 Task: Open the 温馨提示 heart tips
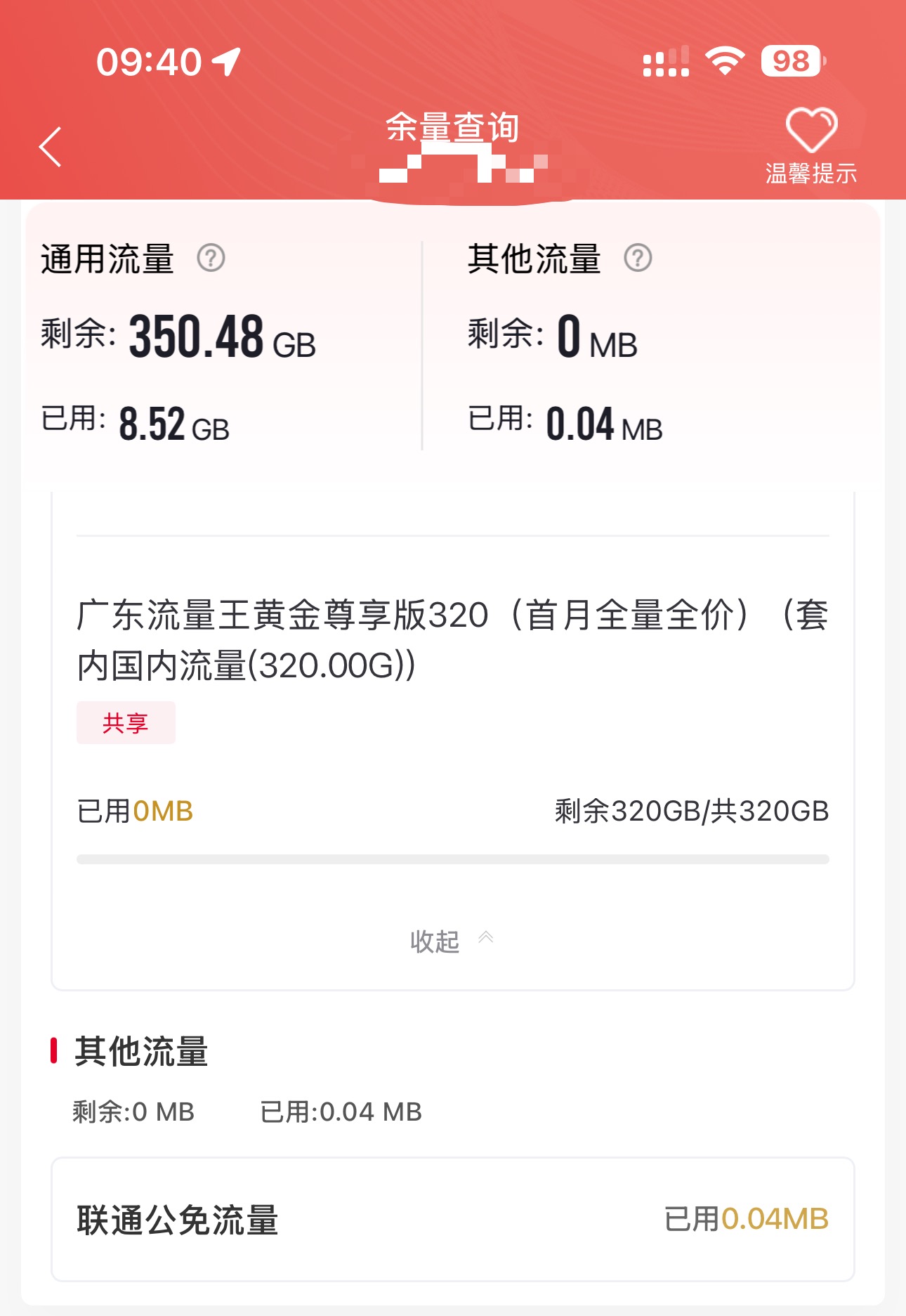click(x=811, y=144)
